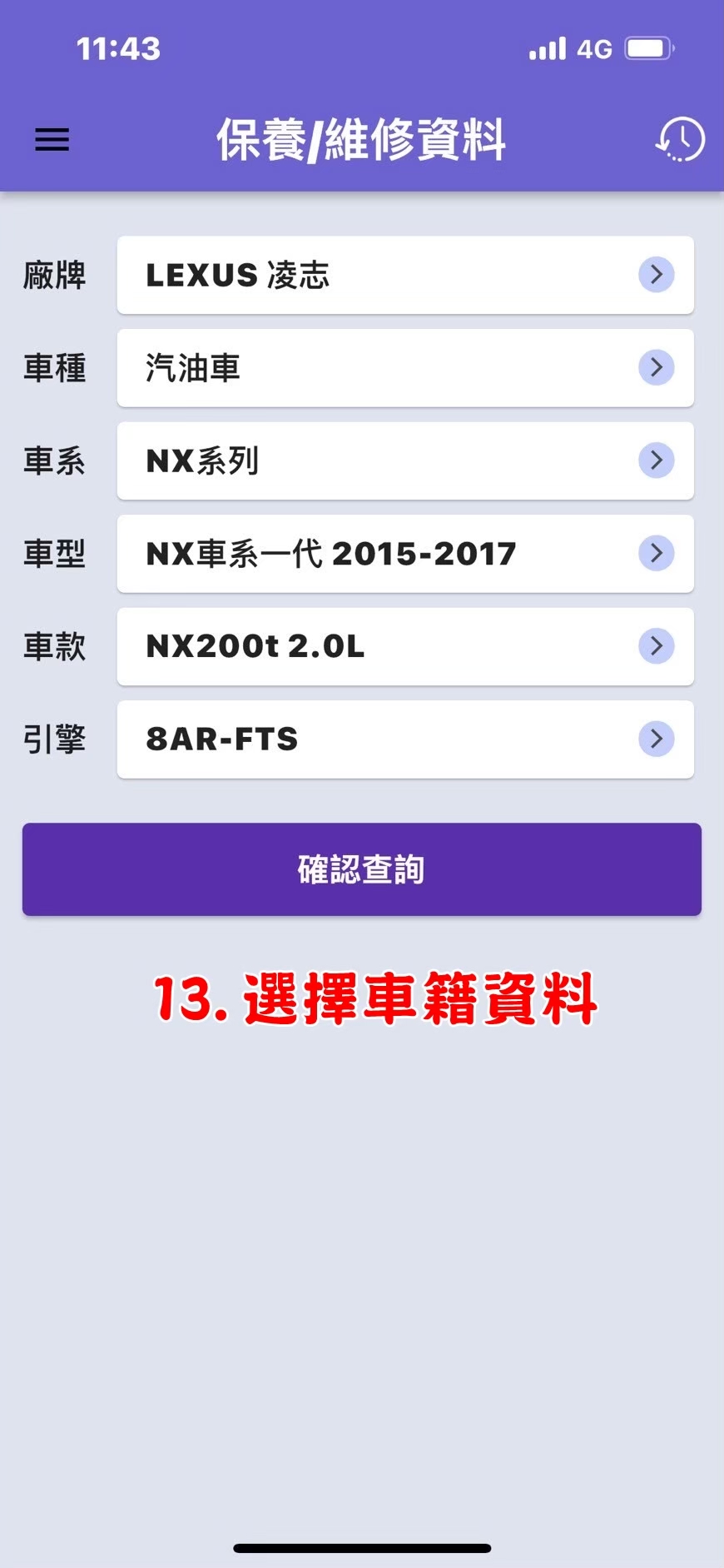Change the brand LEXUS 凌志 selection
The width and height of the screenshot is (724, 1568).
405,275
